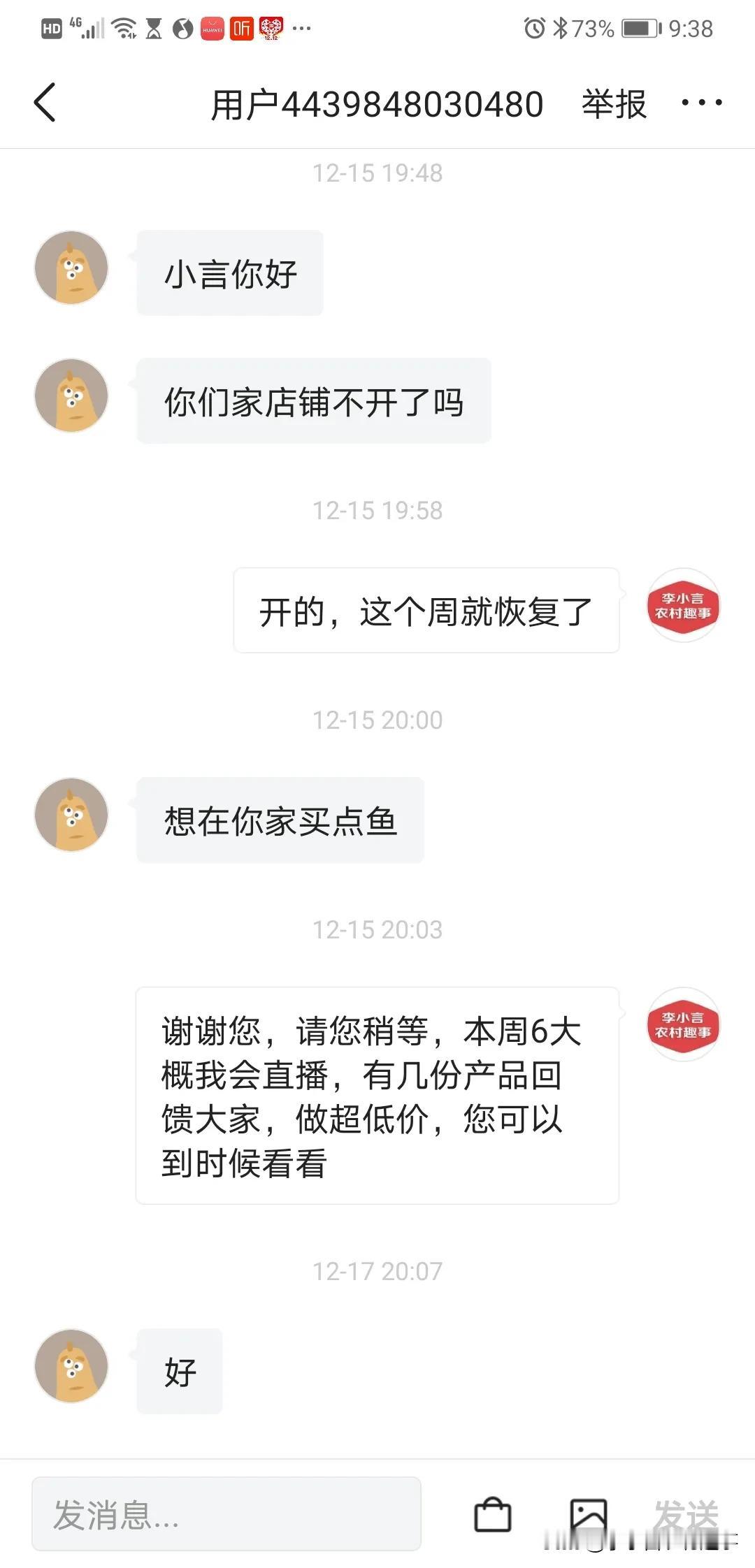Tap the overflow dots next to the notification icons

pyautogui.click(x=301, y=29)
